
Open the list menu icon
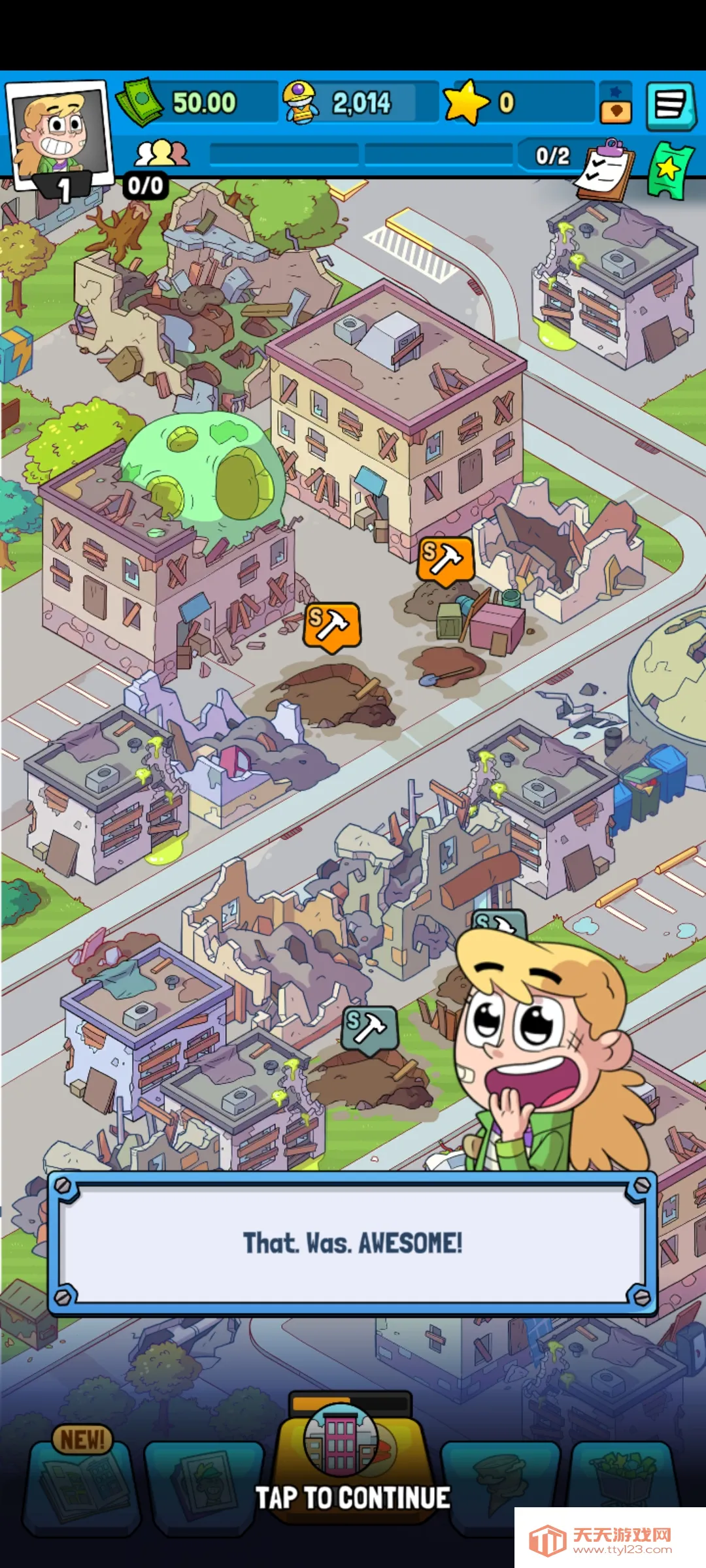click(669, 105)
